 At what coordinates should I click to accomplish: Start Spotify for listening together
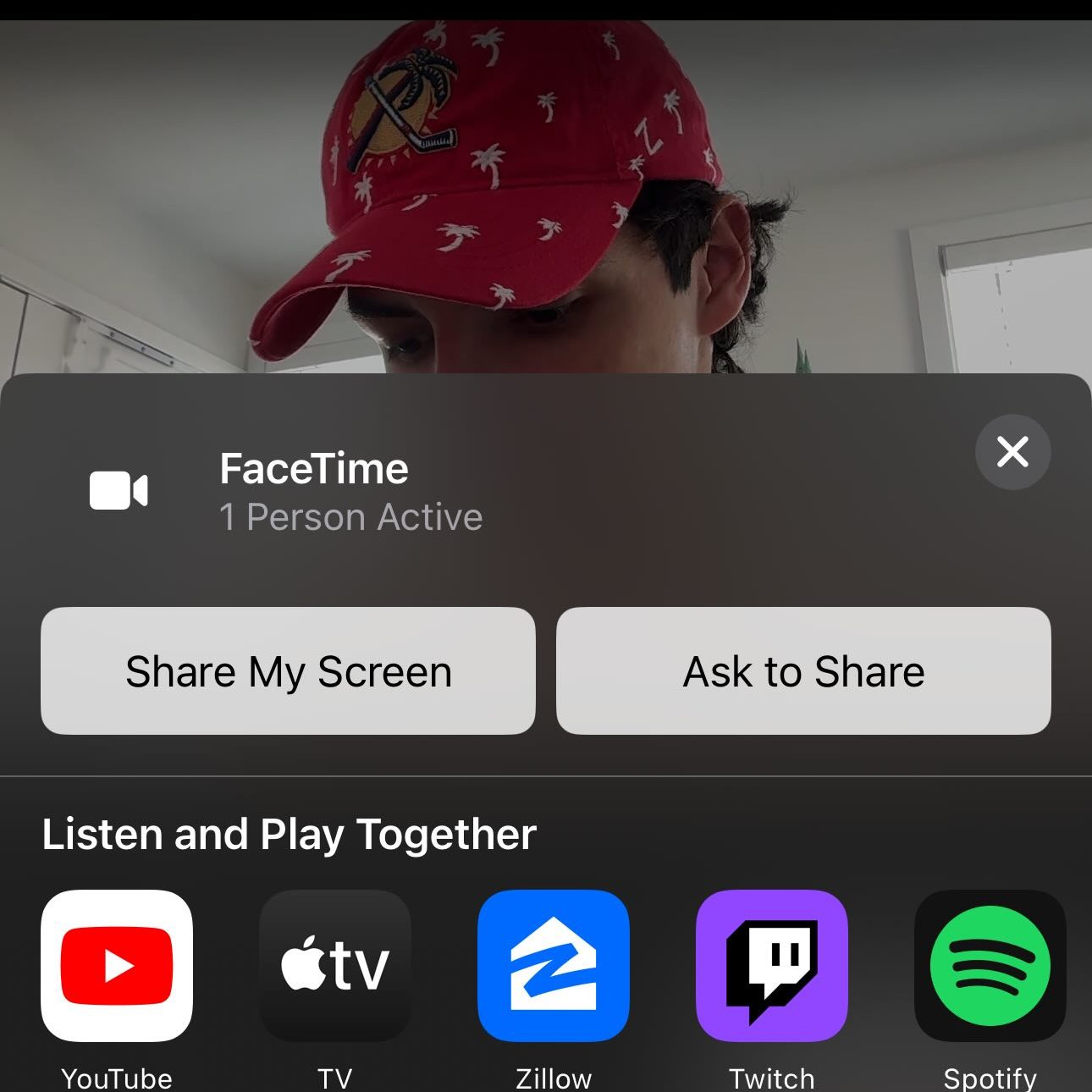[x=990, y=966]
